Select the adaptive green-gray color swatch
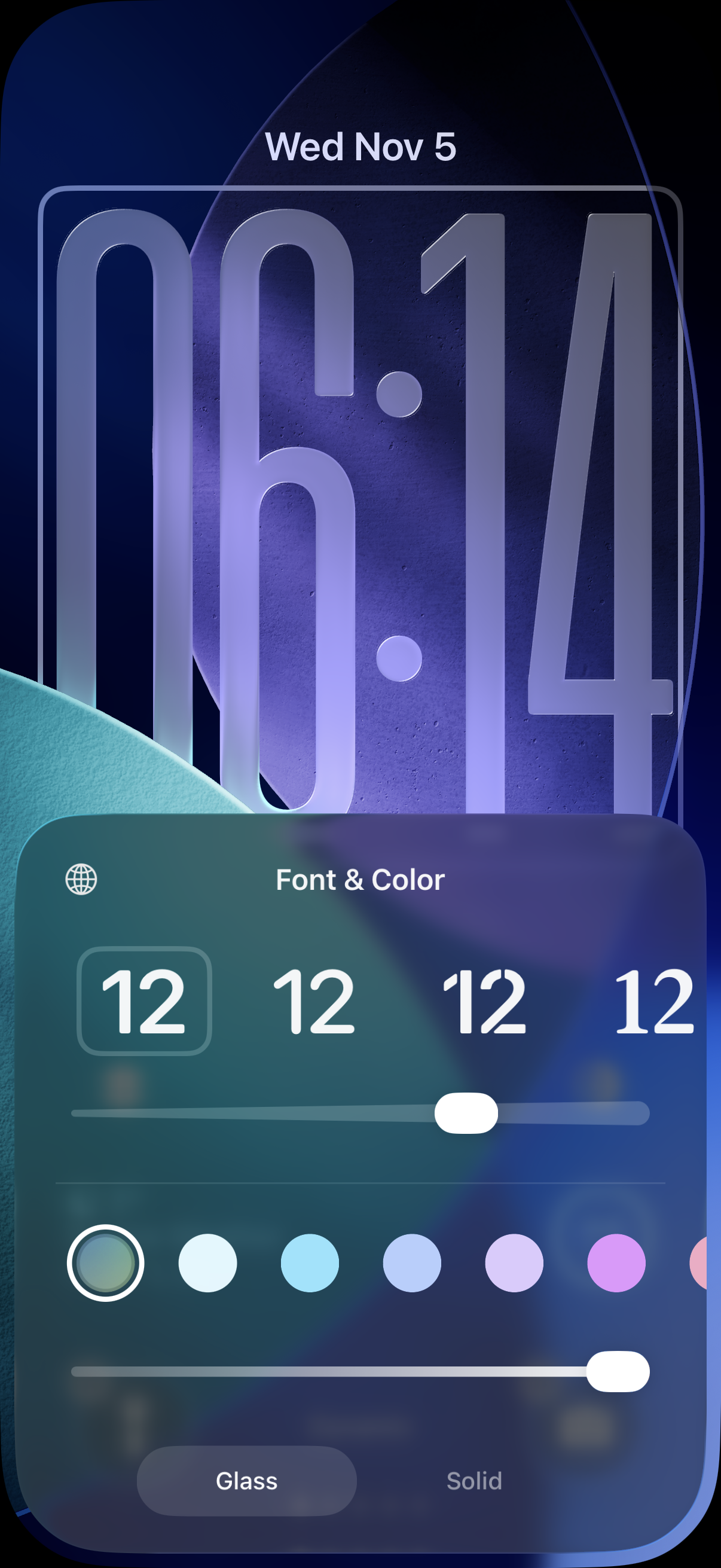This screenshot has height=1568, width=721. coord(105,1262)
